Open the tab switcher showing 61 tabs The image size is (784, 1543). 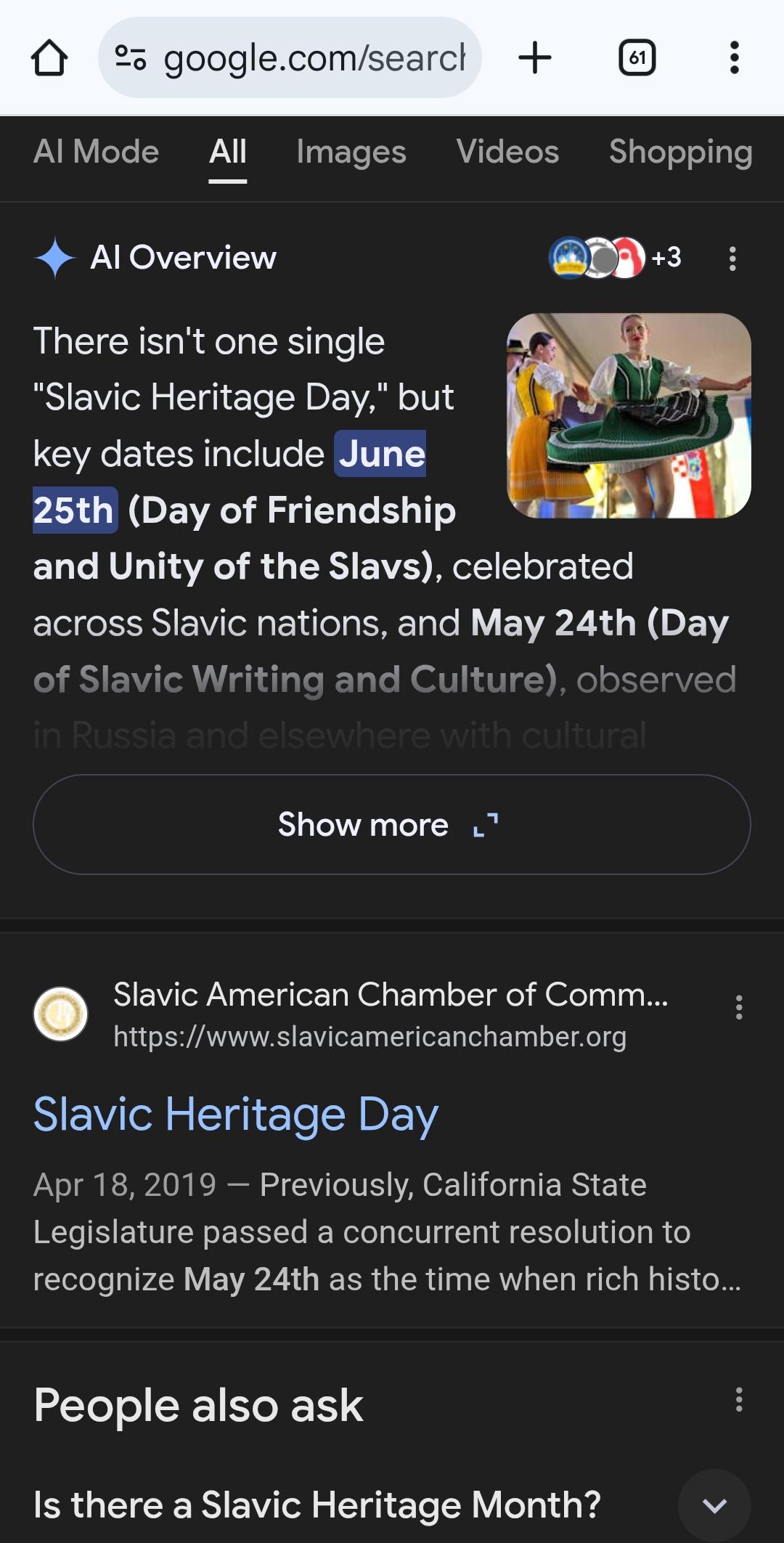pos(637,58)
